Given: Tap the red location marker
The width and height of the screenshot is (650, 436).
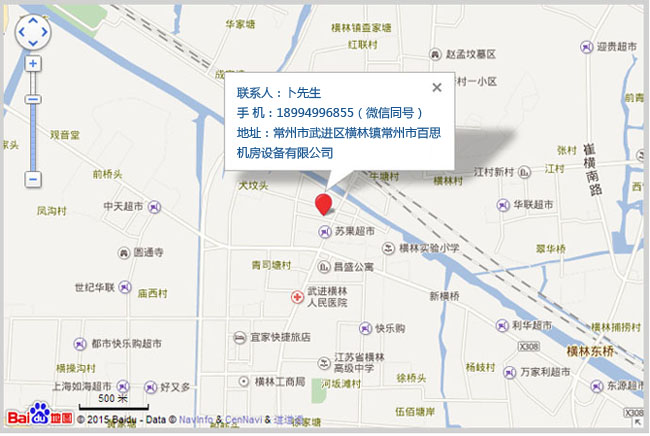Looking at the screenshot, I should [x=324, y=205].
